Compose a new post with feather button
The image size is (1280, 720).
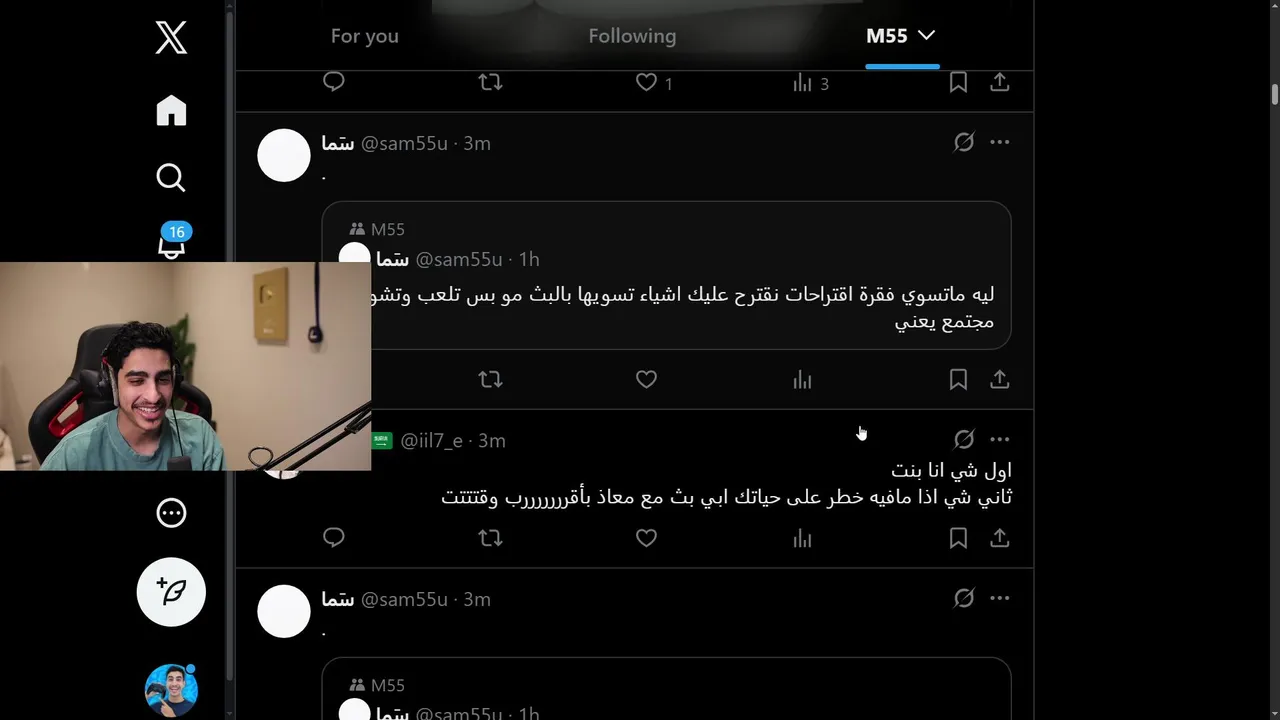click(171, 592)
